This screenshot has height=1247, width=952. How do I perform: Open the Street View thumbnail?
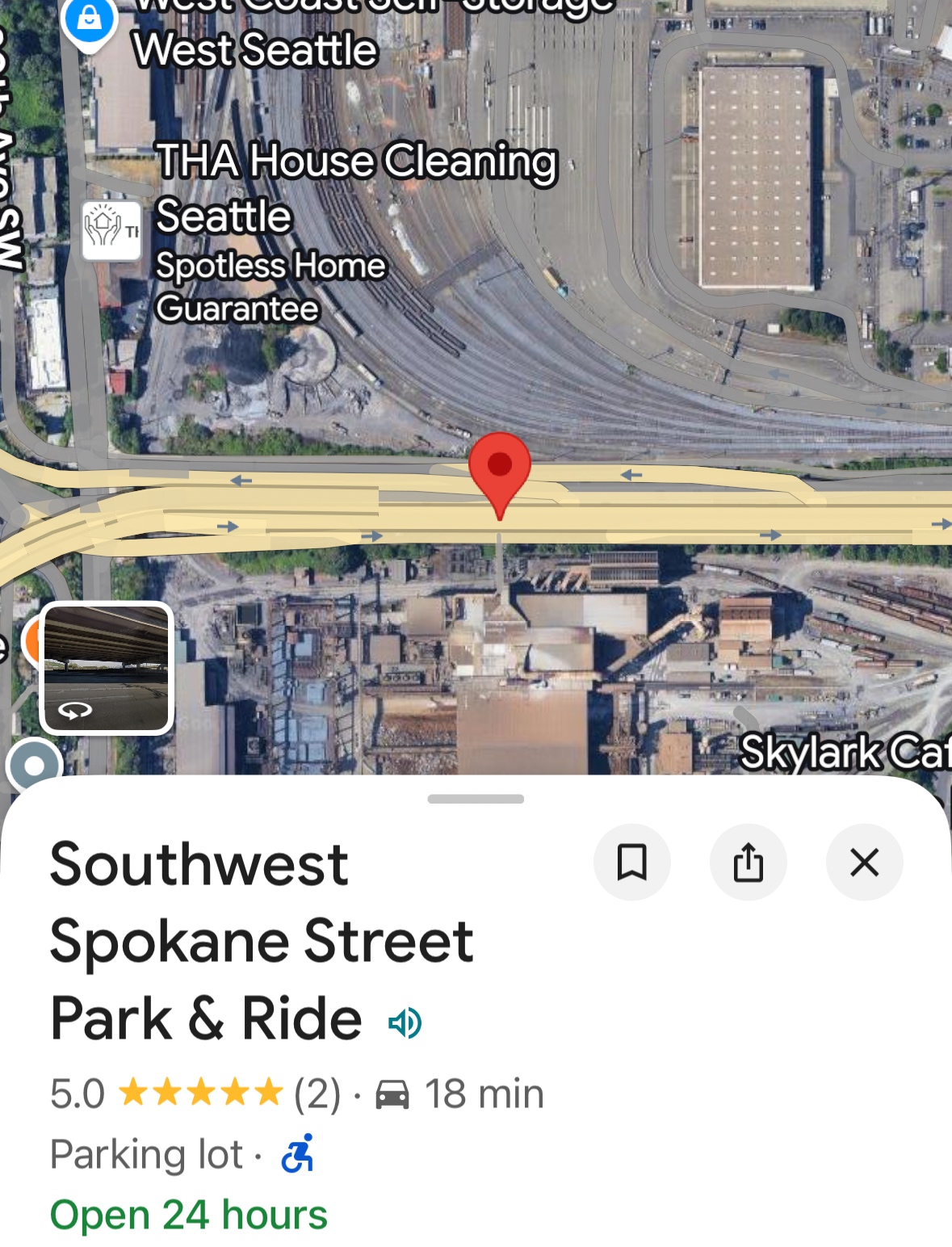pos(107,667)
